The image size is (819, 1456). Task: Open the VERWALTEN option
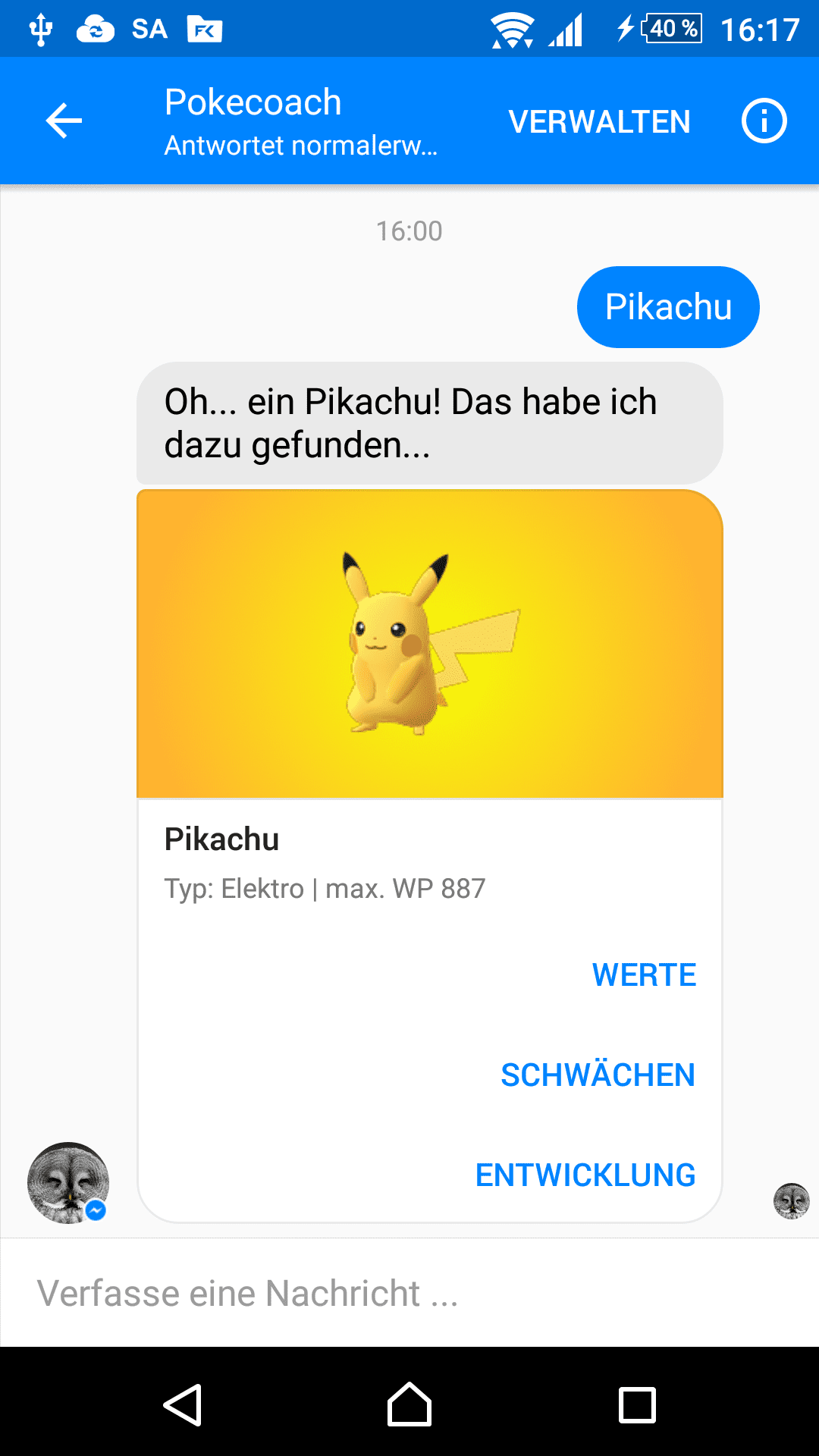pos(599,122)
